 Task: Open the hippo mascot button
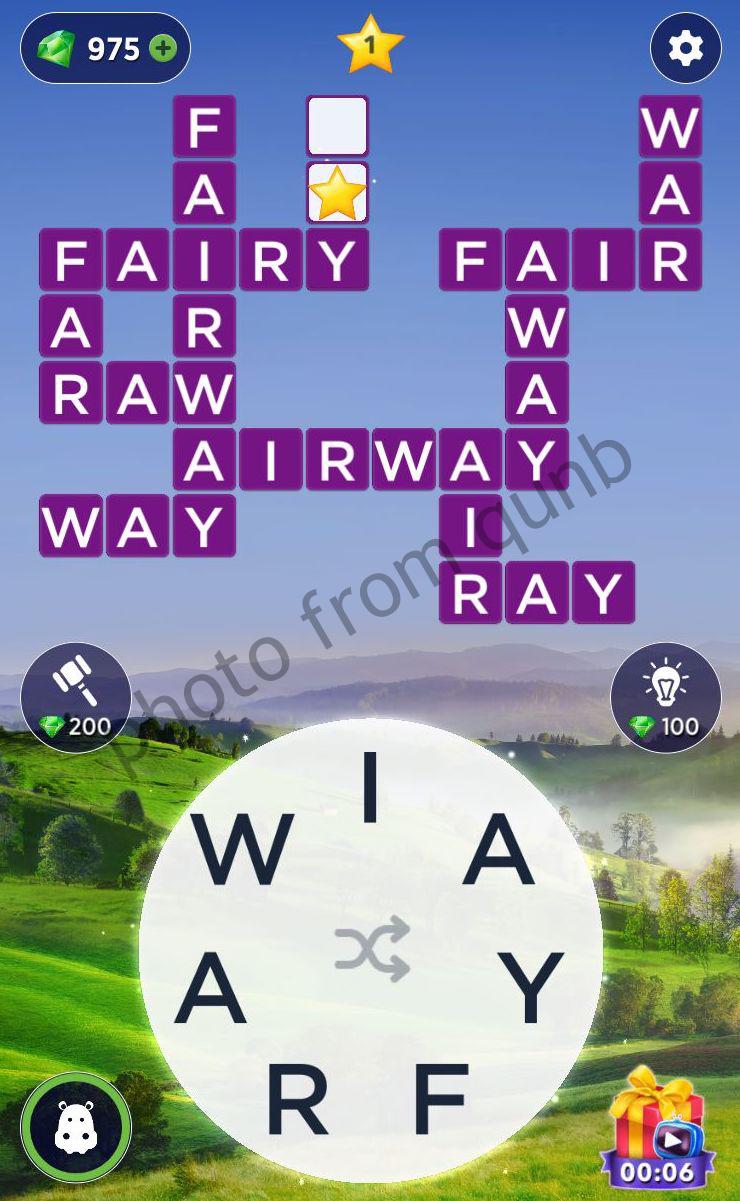76,1127
